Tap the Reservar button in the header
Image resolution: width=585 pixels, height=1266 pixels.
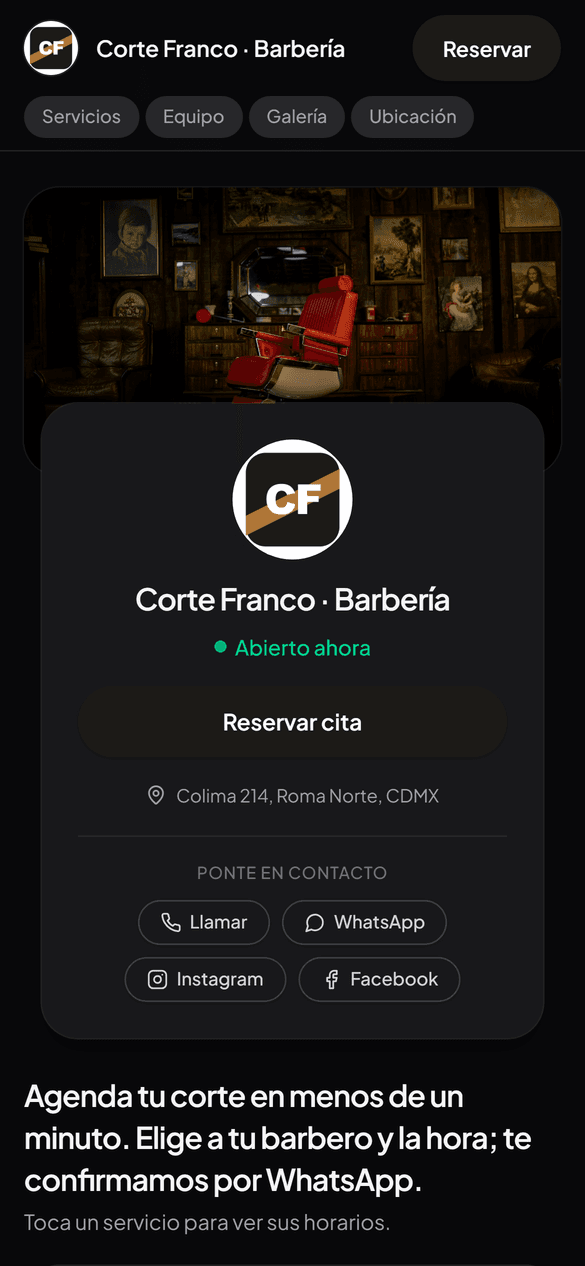pos(487,49)
